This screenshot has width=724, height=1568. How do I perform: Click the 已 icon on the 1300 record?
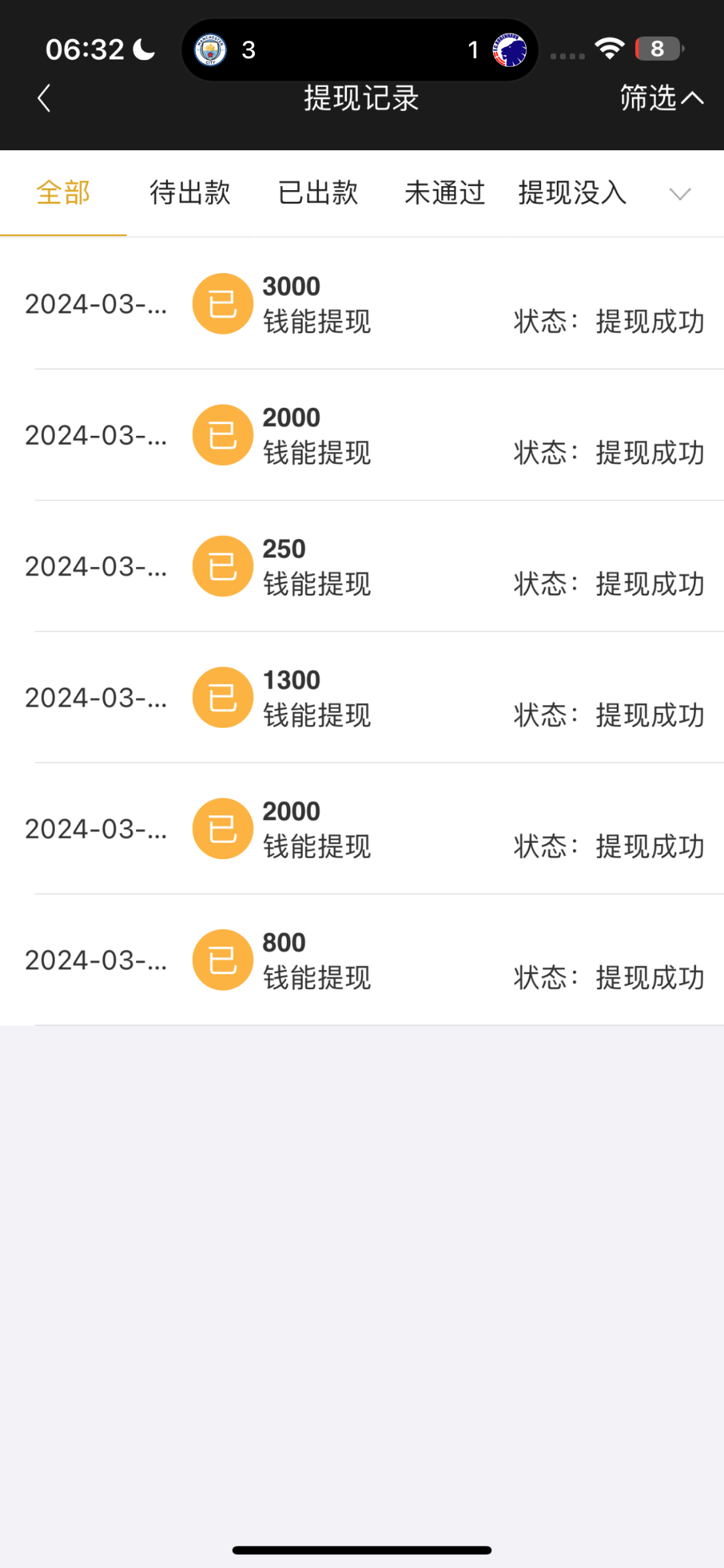[x=222, y=697]
